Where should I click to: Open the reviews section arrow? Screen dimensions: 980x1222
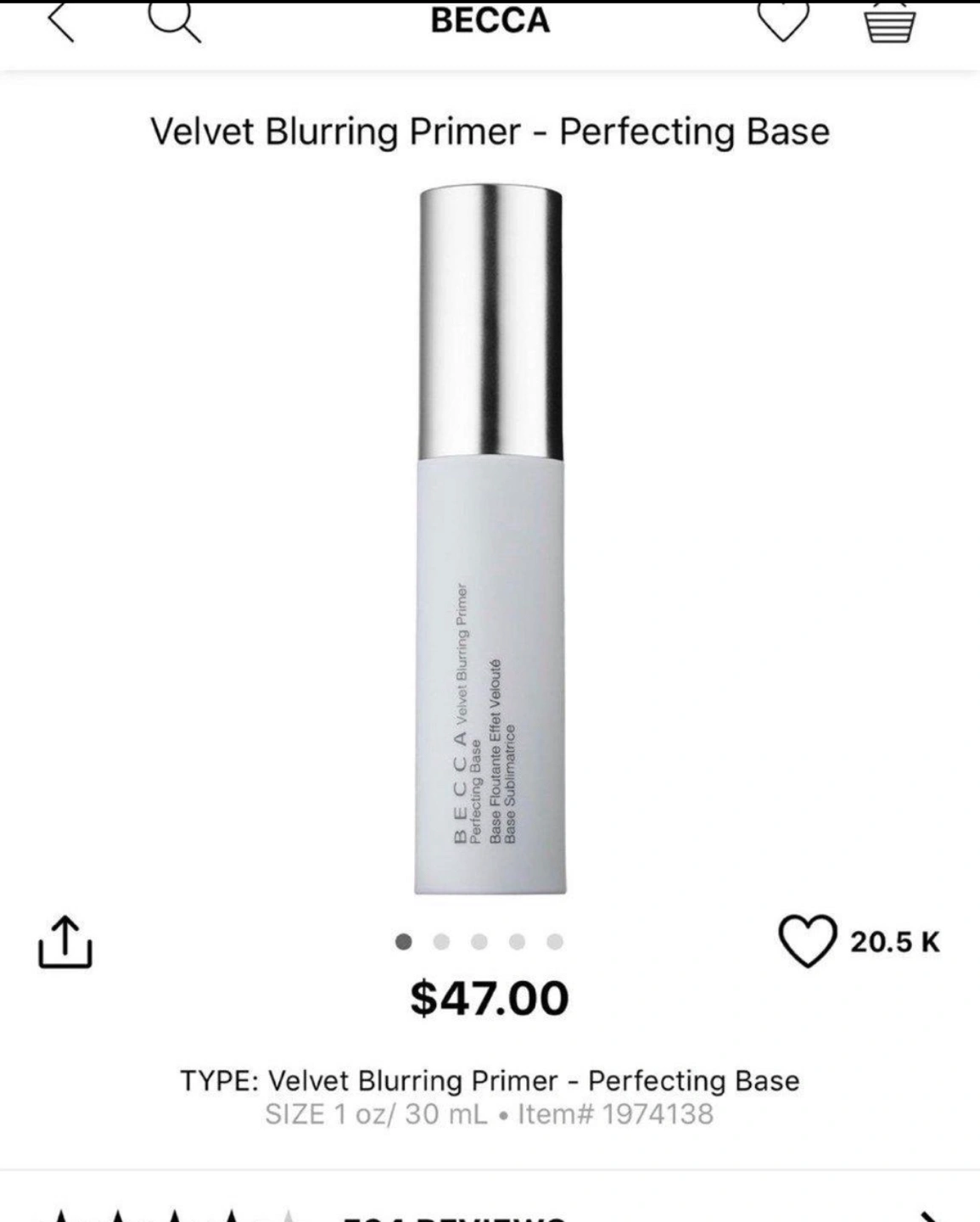pyautogui.click(x=932, y=1215)
